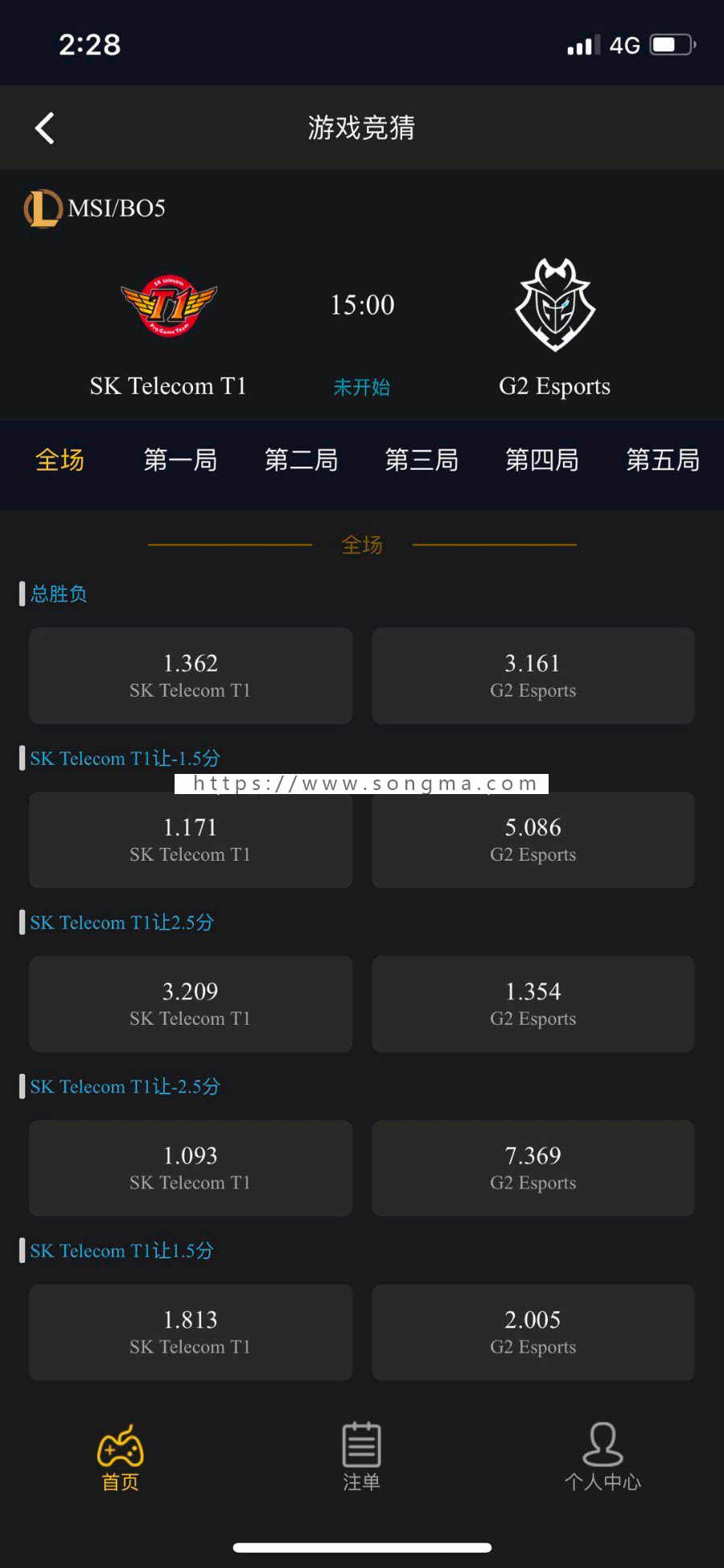This screenshot has height=1568, width=724.
Task: Pick G2 Esports at odds 3.161
Action: pos(533,676)
